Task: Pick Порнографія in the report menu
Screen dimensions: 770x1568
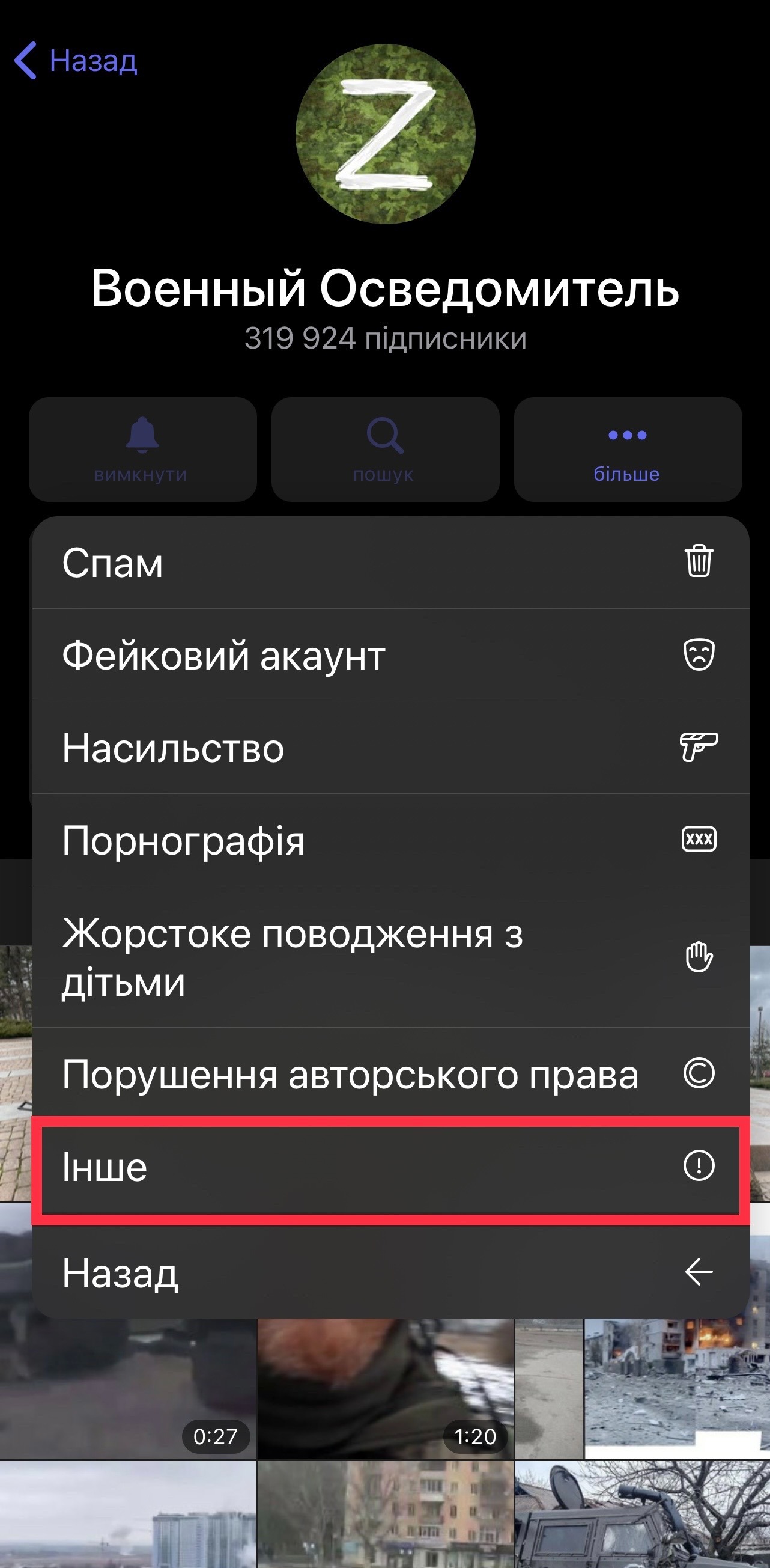Action: click(x=390, y=840)
